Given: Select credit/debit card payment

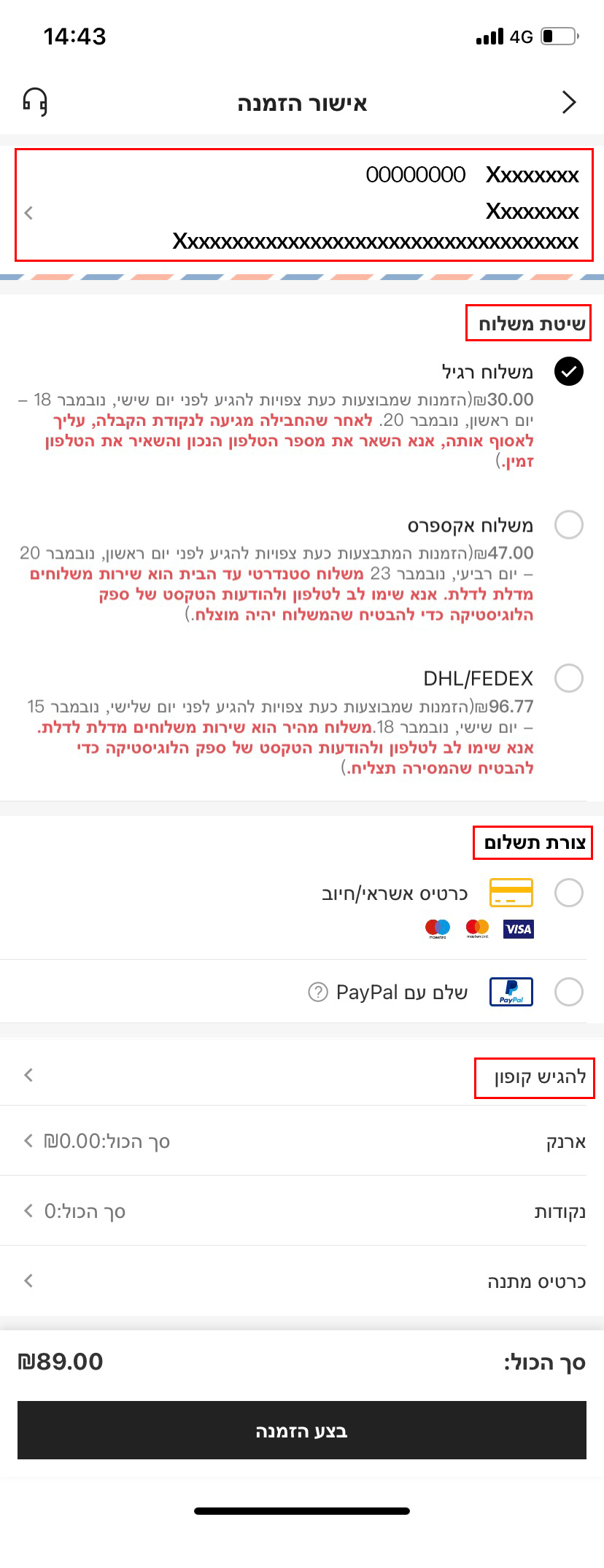Looking at the screenshot, I should pos(569,893).
